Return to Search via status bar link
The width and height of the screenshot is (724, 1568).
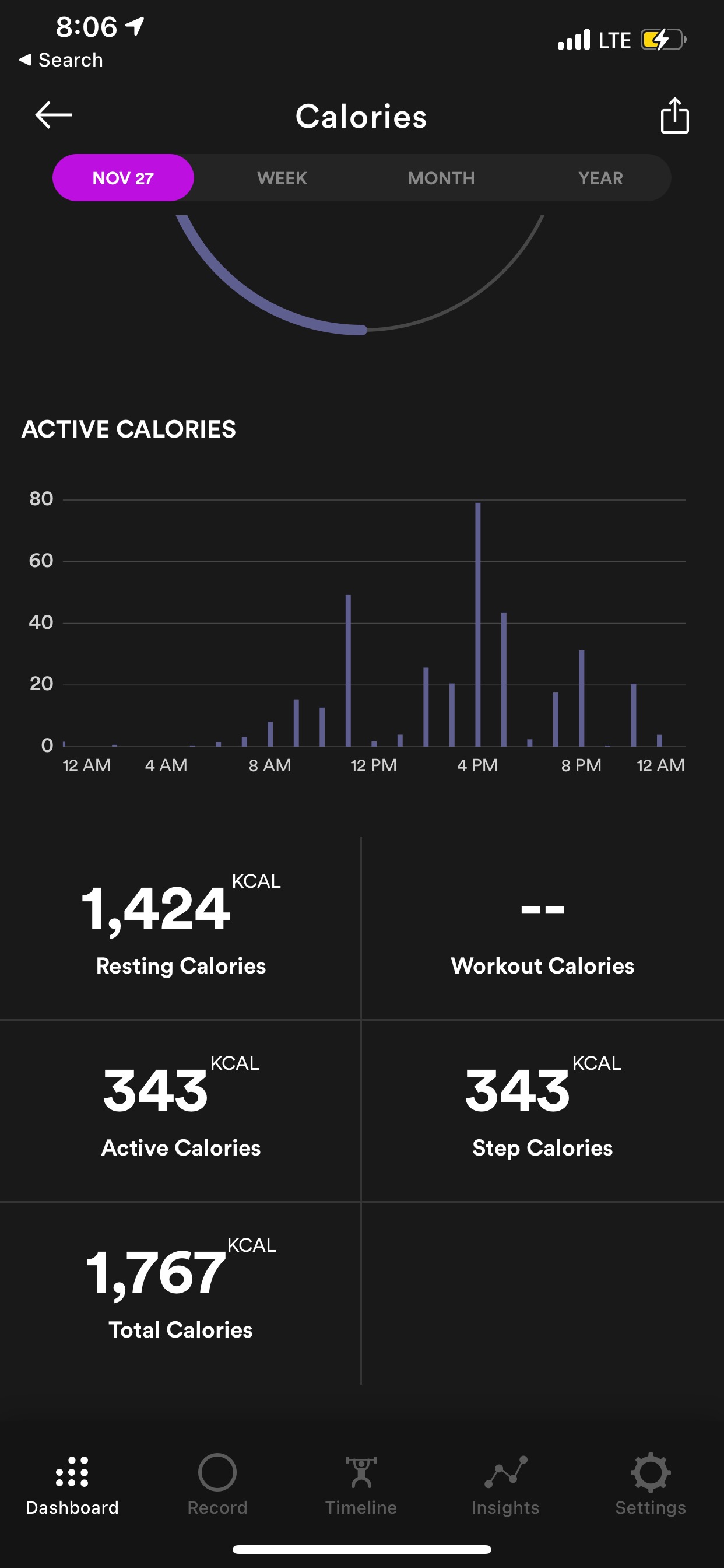pos(61,60)
